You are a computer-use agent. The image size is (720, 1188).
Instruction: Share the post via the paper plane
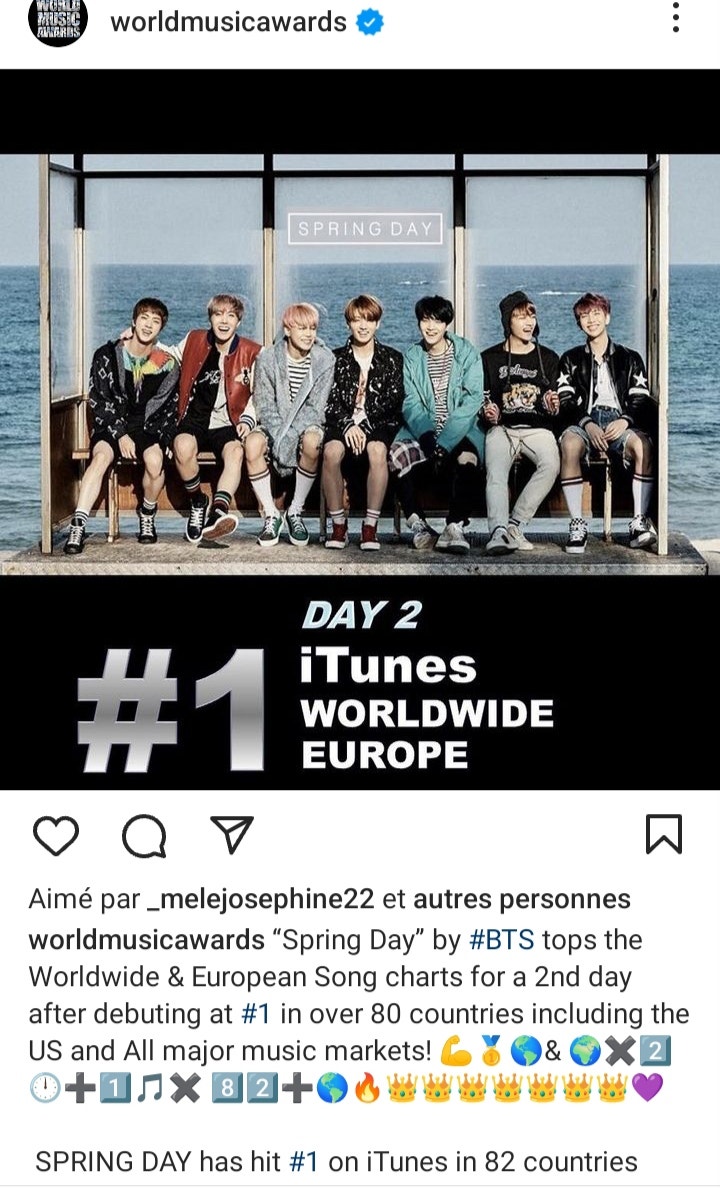(231, 835)
